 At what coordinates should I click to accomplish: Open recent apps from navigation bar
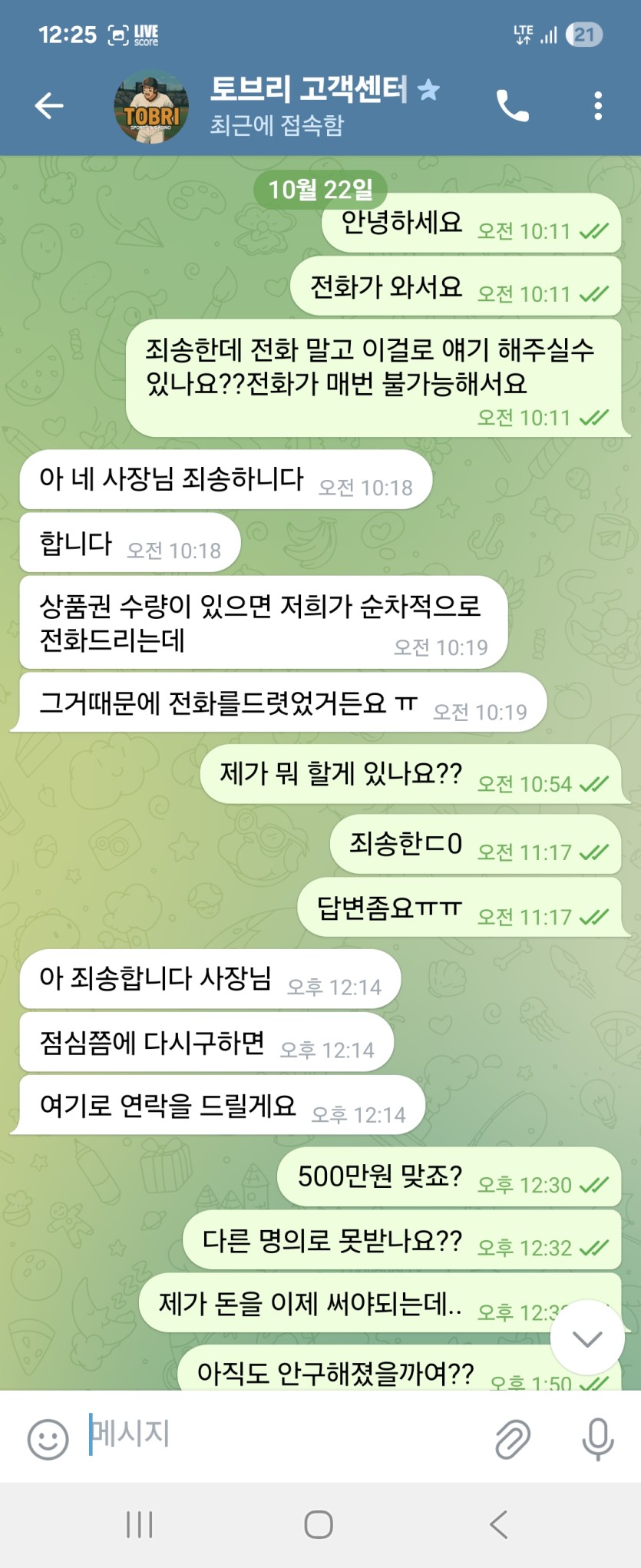pyautogui.click(x=140, y=1524)
